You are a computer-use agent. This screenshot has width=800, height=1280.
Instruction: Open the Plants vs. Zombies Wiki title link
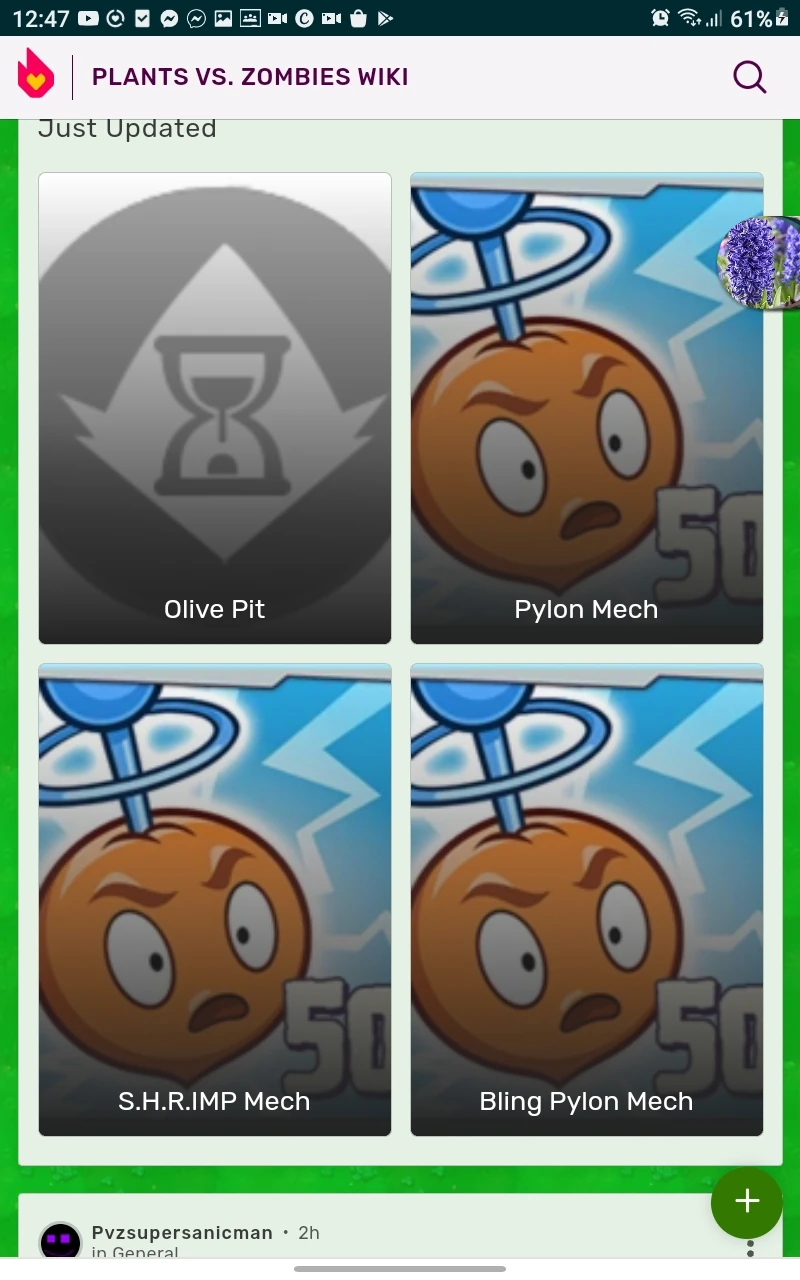coord(249,76)
